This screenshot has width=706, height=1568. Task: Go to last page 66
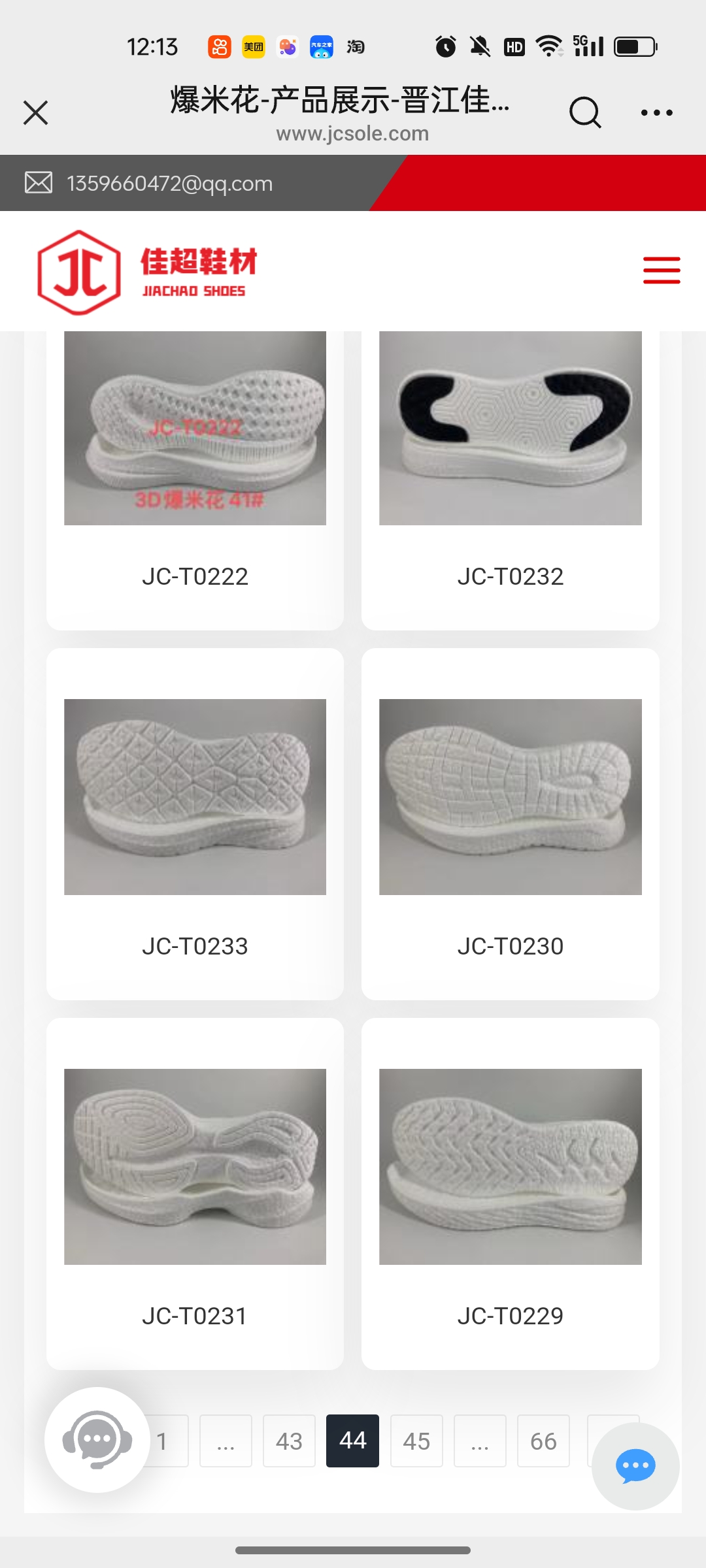(x=543, y=1441)
